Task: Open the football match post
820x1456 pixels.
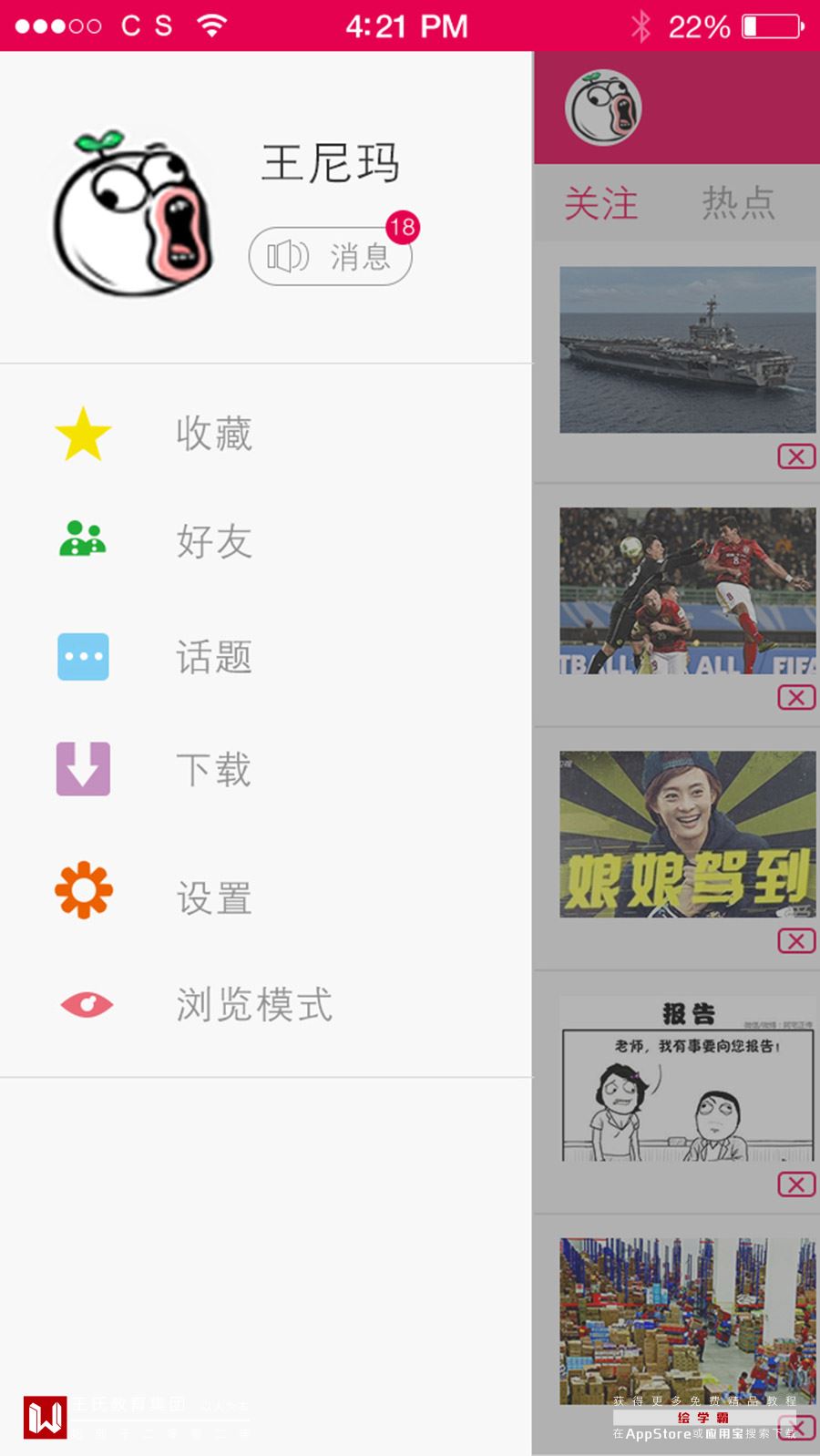Action: [687, 590]
